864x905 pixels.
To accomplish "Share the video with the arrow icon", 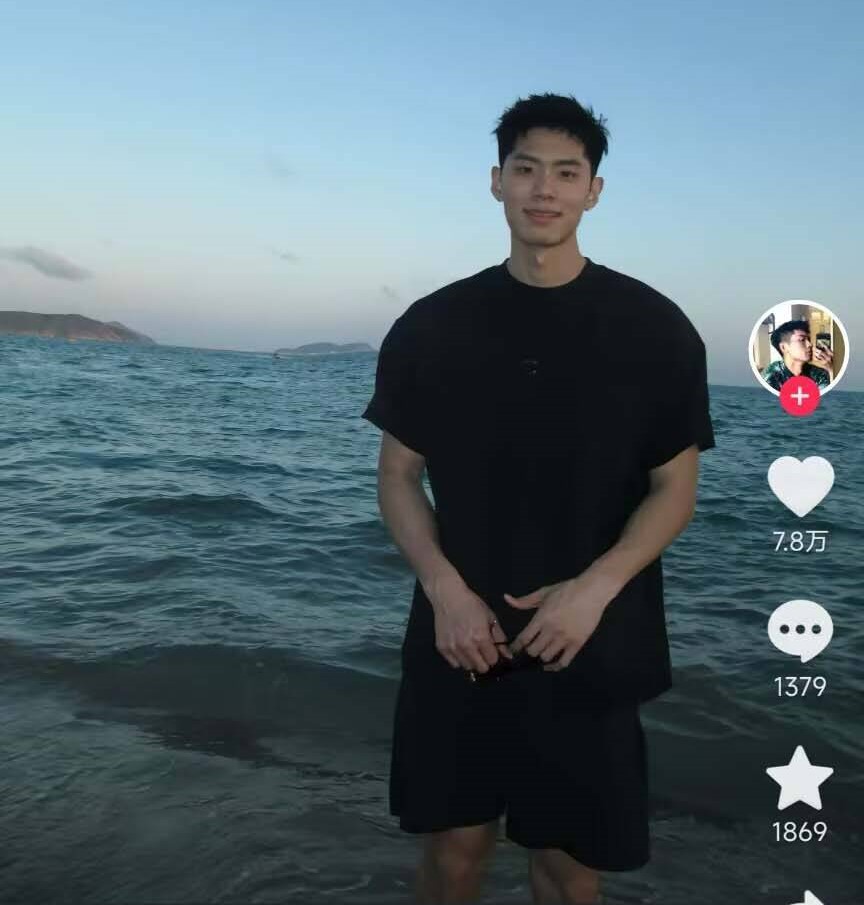I will click(x=808, y=897).
